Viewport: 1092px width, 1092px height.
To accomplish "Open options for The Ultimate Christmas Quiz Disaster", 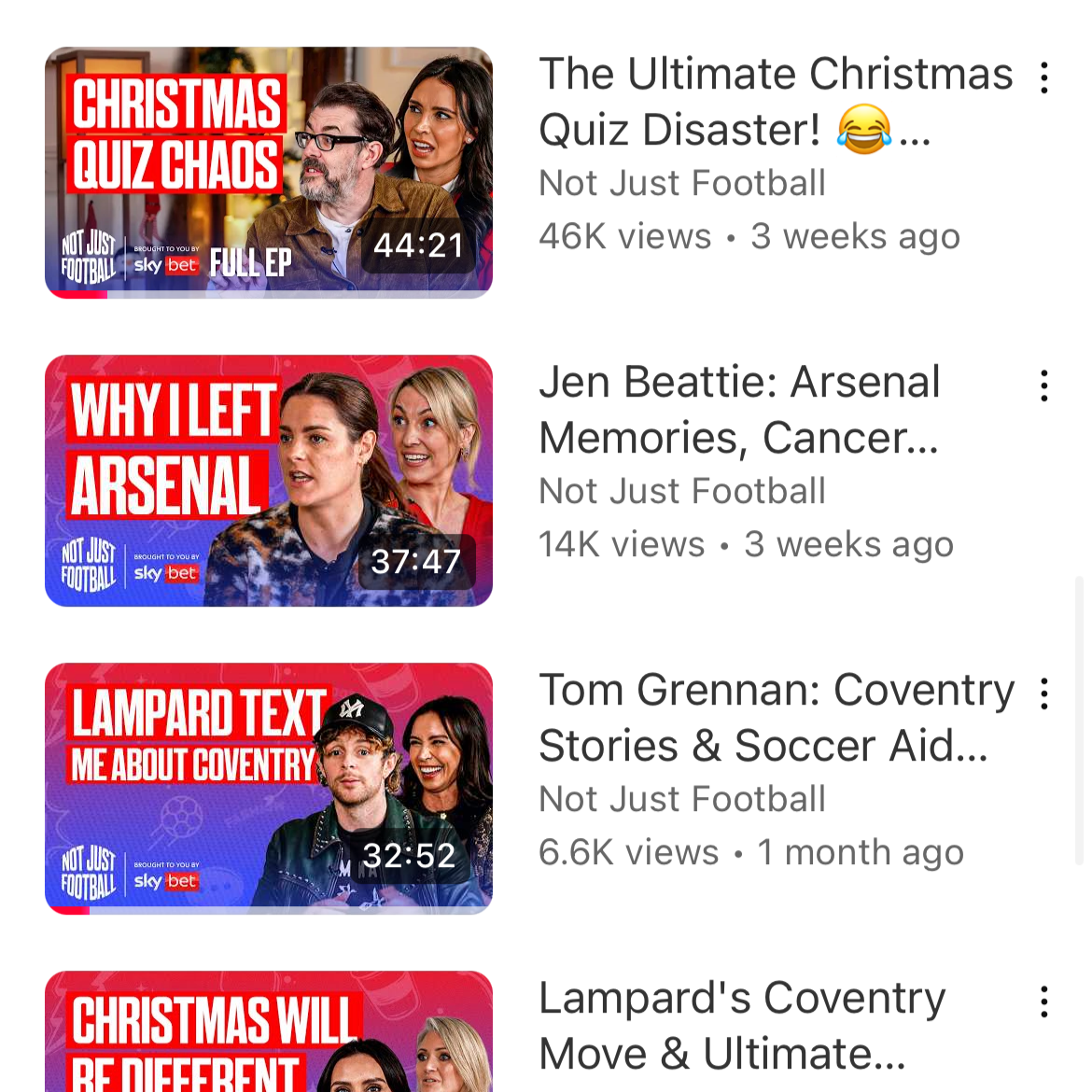I will pos(1044,77).
